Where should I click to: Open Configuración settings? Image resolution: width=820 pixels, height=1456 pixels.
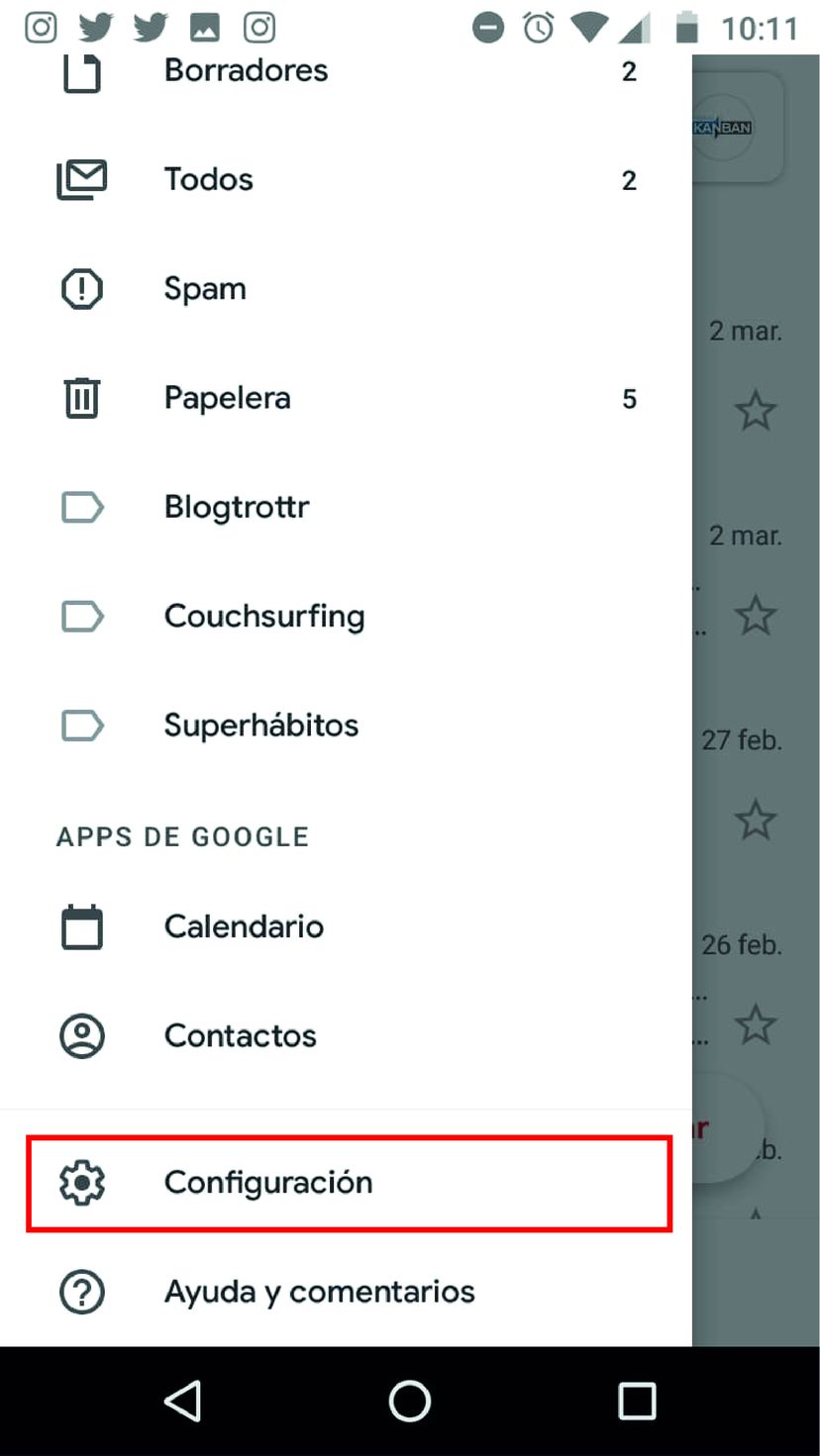pos(268,1183)
